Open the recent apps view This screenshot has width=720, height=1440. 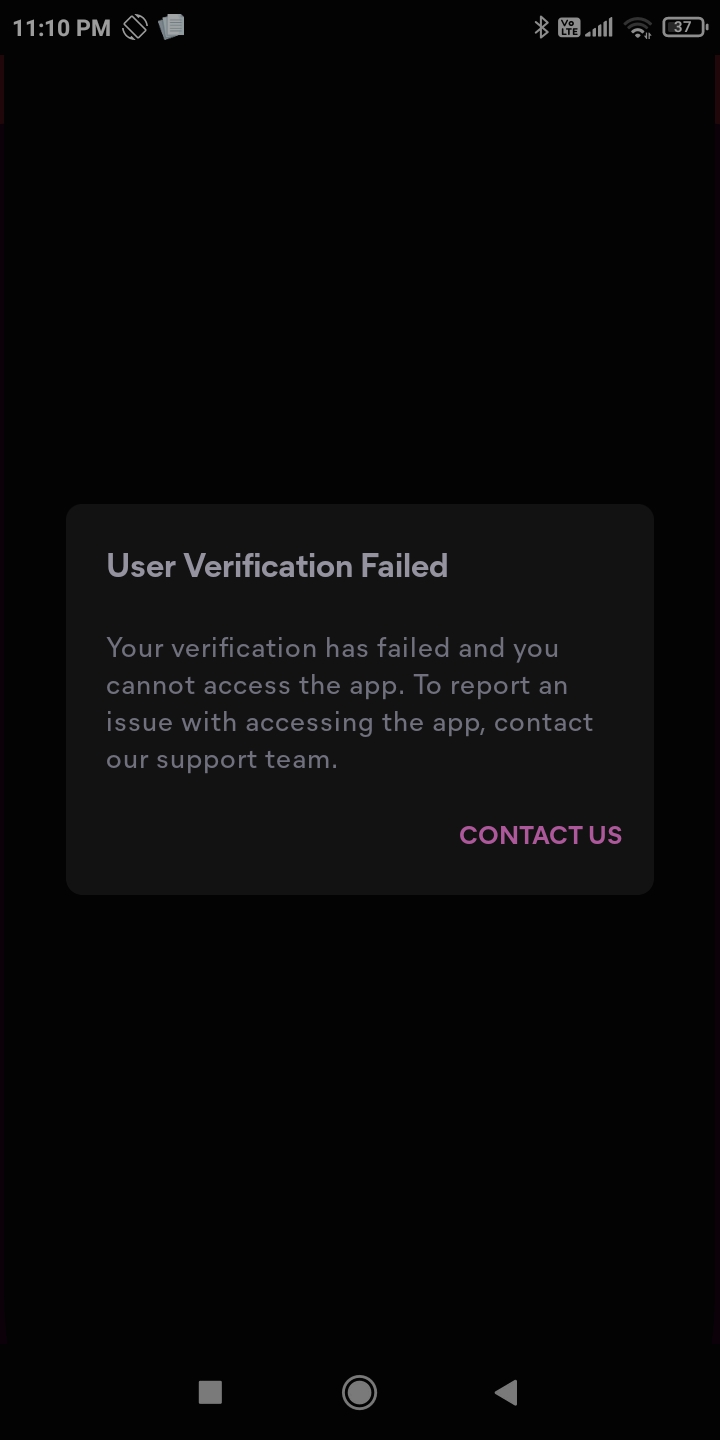(x=210, y=1392)
